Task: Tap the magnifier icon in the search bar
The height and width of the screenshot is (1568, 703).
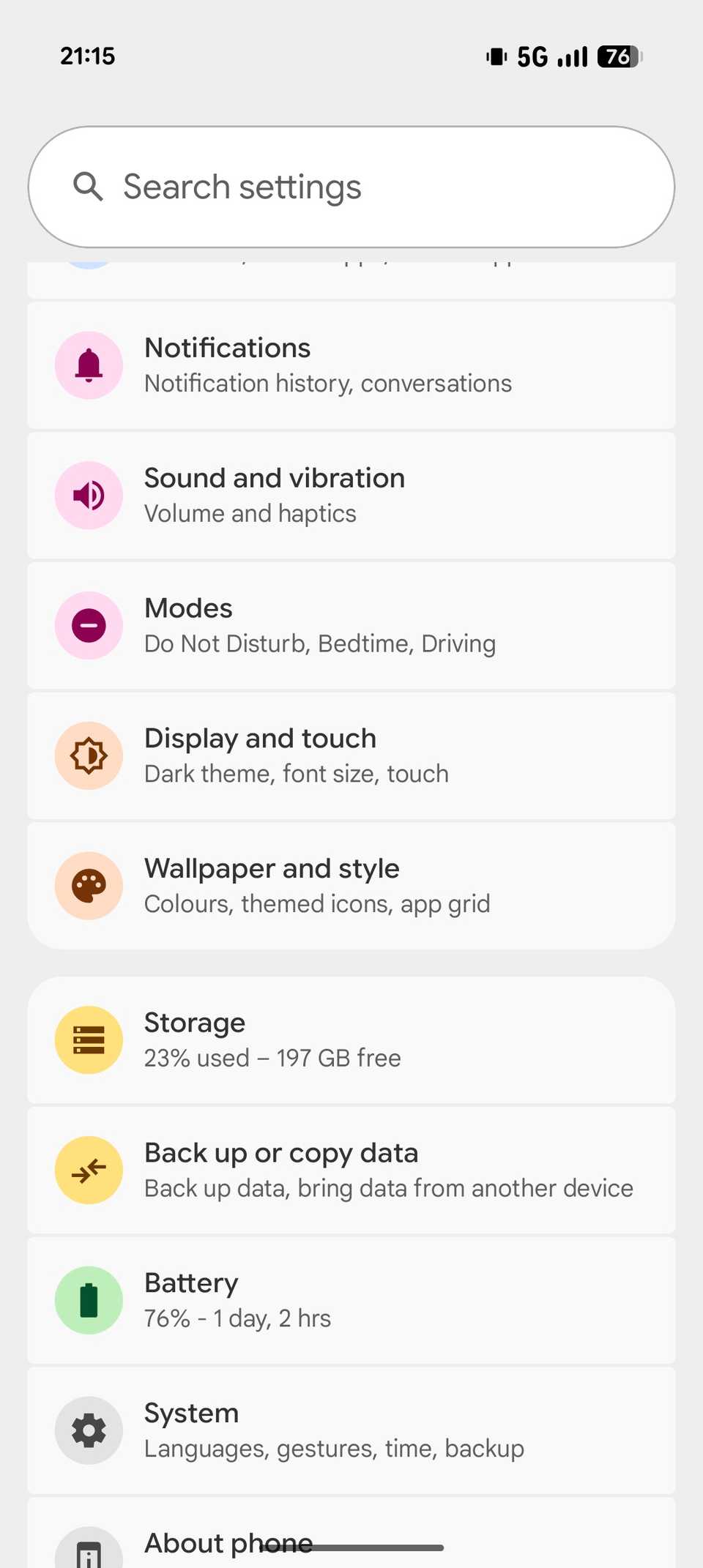Action: pos(88,187)
